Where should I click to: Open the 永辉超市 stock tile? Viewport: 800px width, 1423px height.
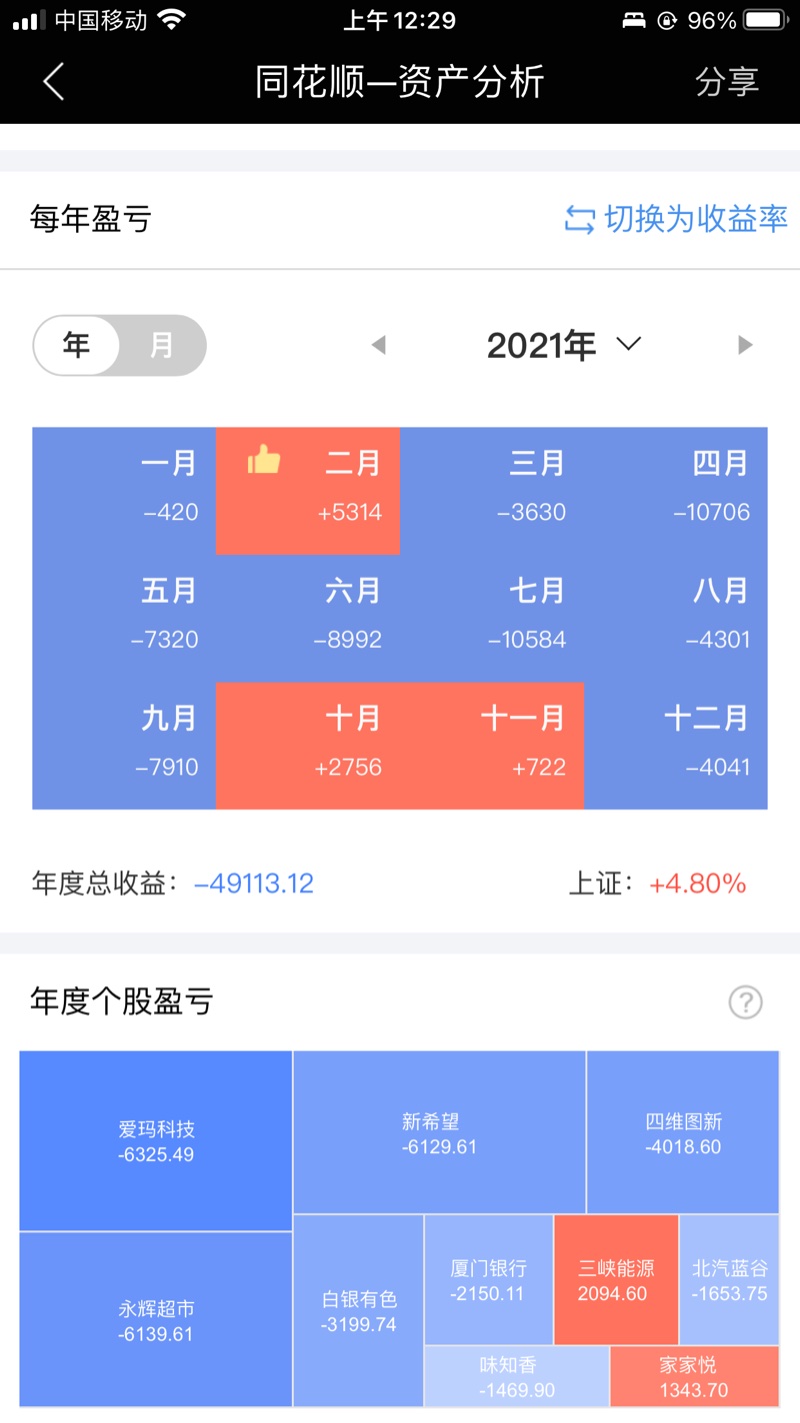(x=156, y=1320)
